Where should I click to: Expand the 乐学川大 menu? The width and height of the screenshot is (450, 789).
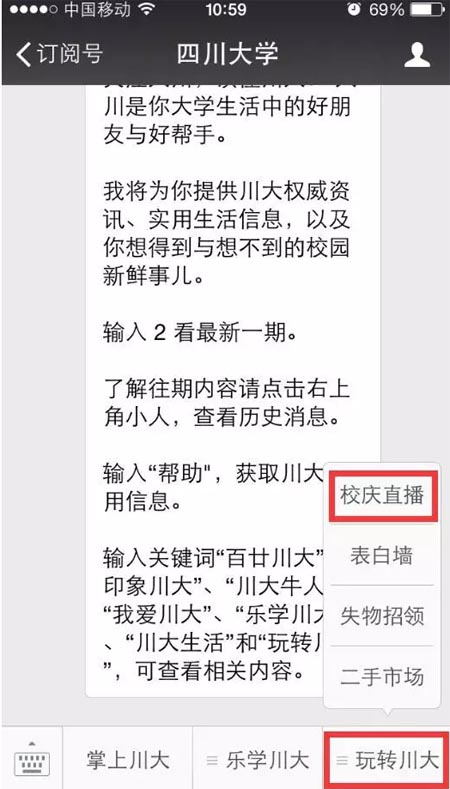coord(258,760)
